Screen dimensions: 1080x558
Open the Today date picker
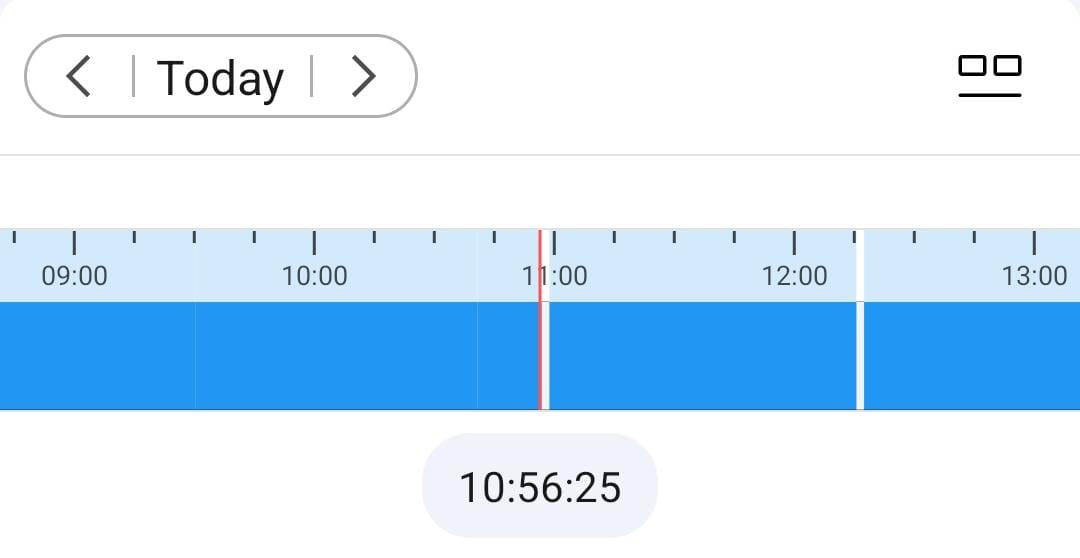click(x=220, y=77)
